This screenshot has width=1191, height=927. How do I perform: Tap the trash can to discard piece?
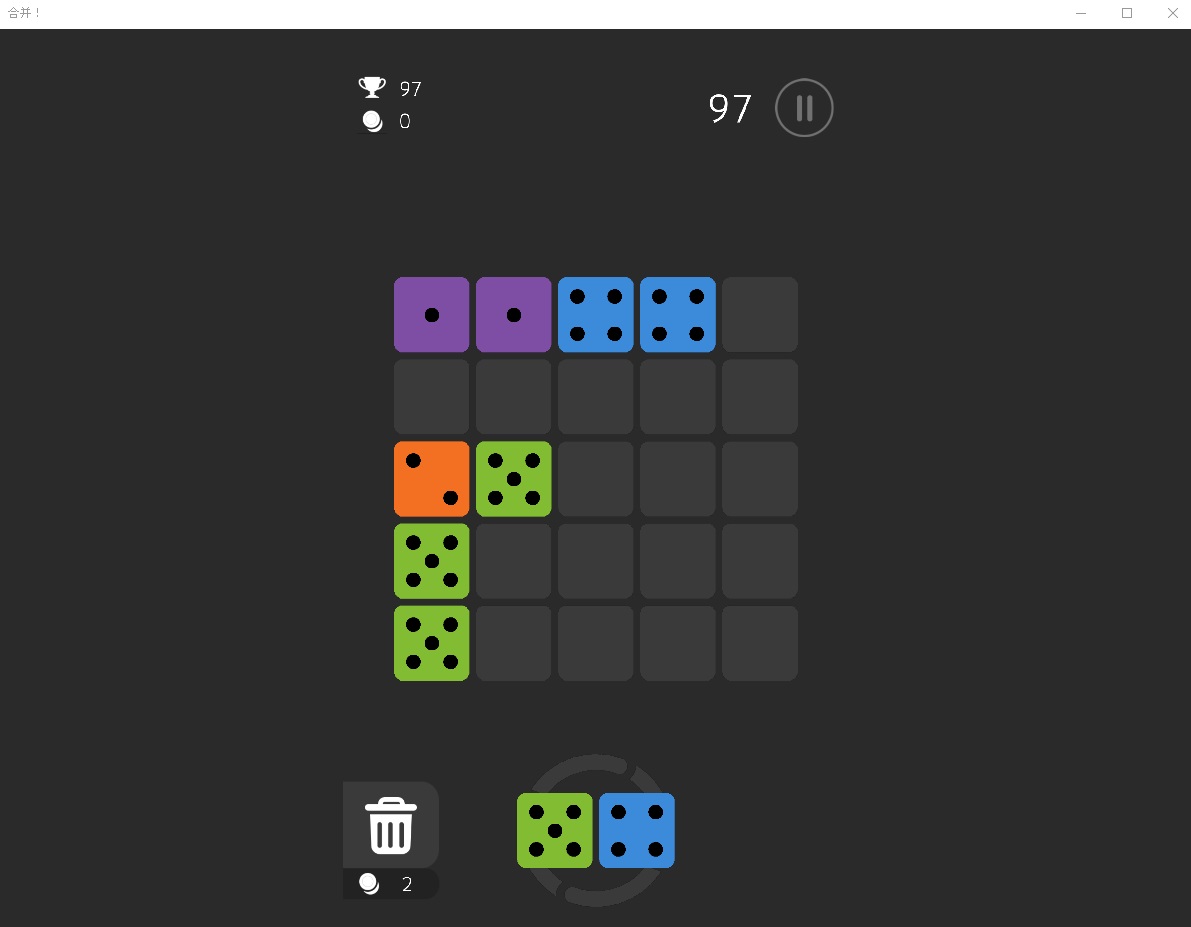point(391,826)
